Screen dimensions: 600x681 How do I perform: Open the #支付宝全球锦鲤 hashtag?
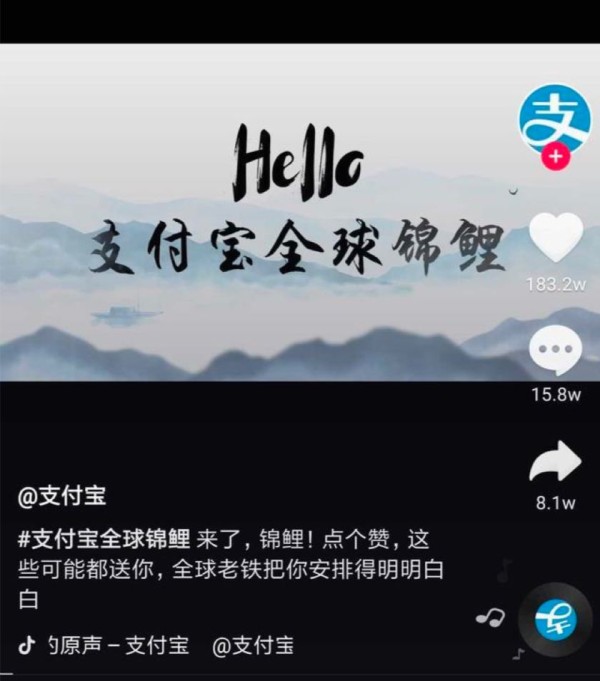click(x=104, y=541)
